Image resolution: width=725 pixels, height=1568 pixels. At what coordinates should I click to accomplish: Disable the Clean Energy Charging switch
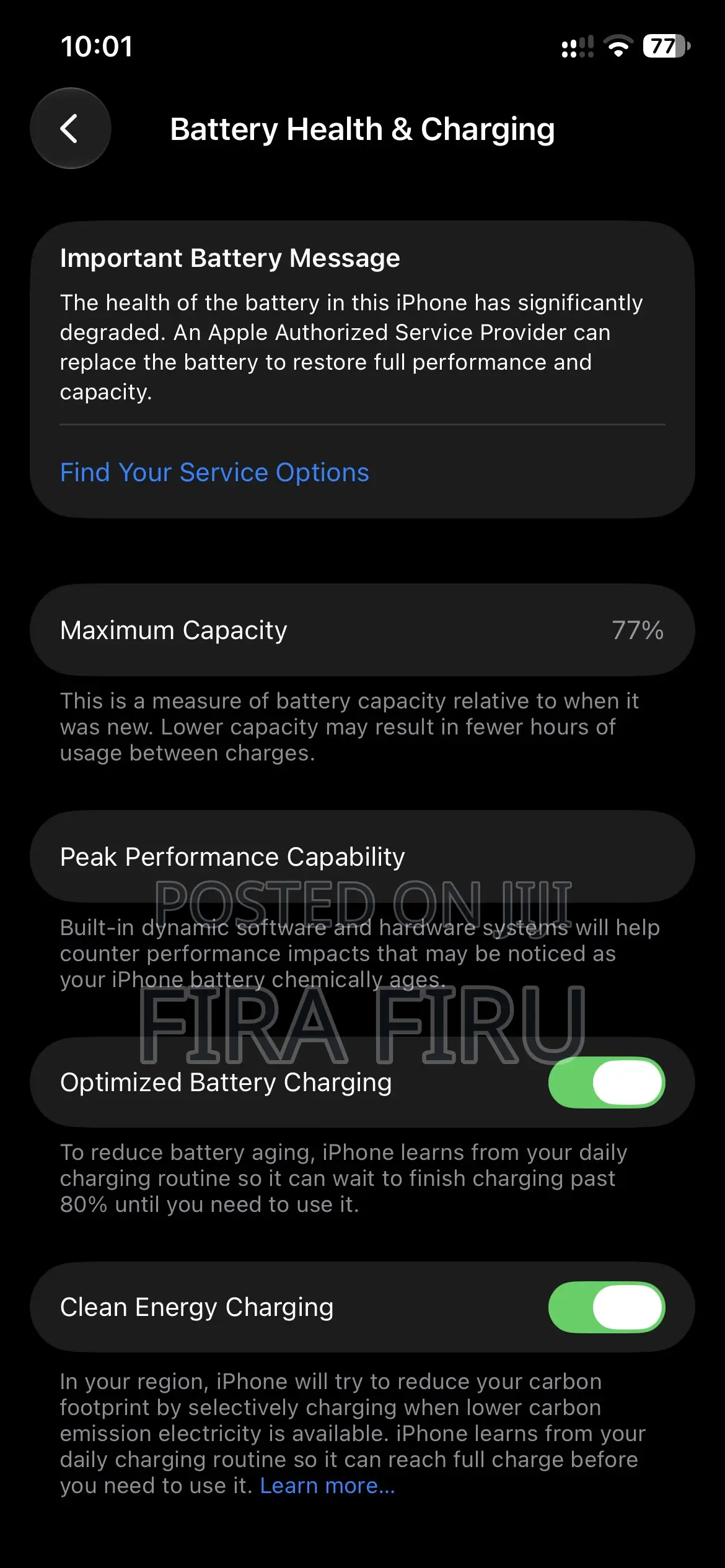(x=607, y=1307)
